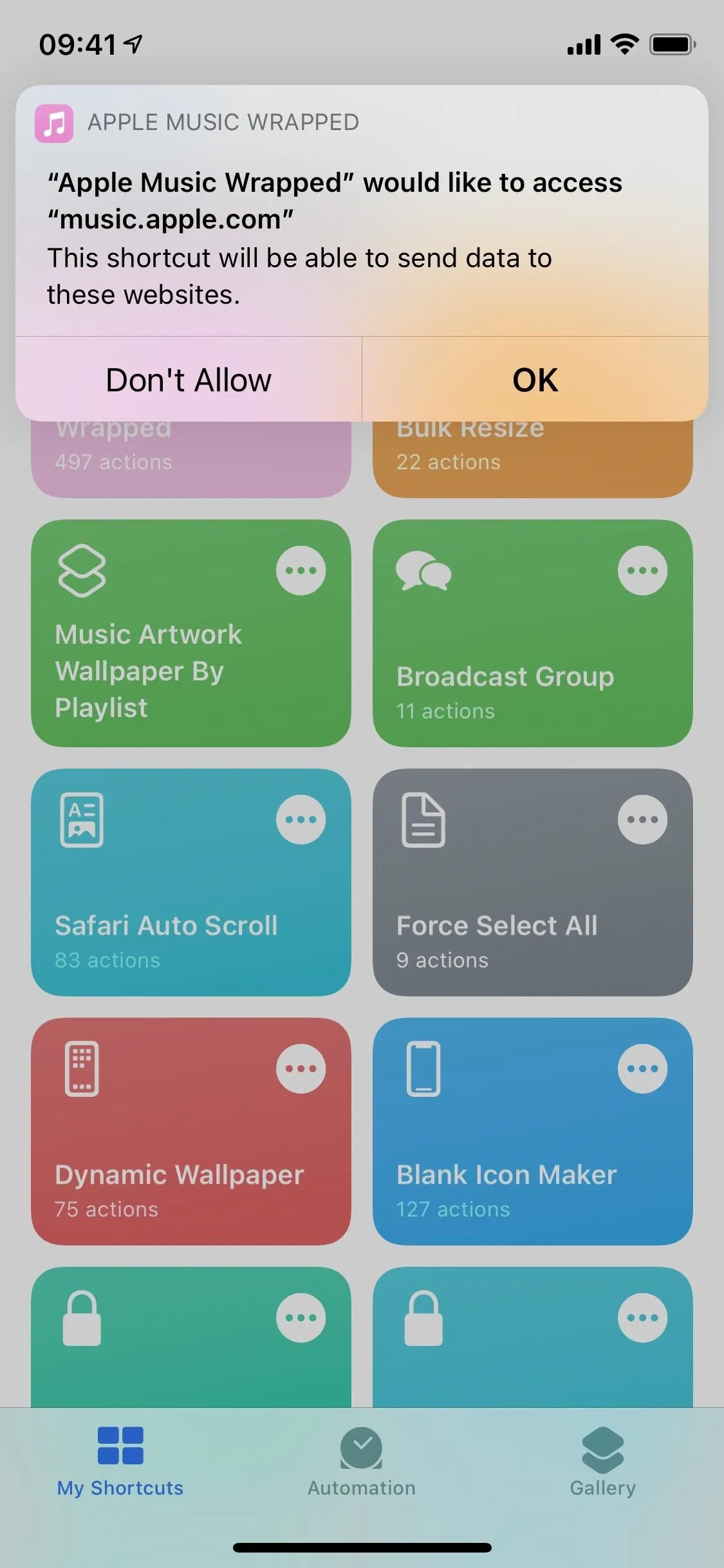Run the Dynamic Wallpaper shortcut

click(x=191, y=1132)
